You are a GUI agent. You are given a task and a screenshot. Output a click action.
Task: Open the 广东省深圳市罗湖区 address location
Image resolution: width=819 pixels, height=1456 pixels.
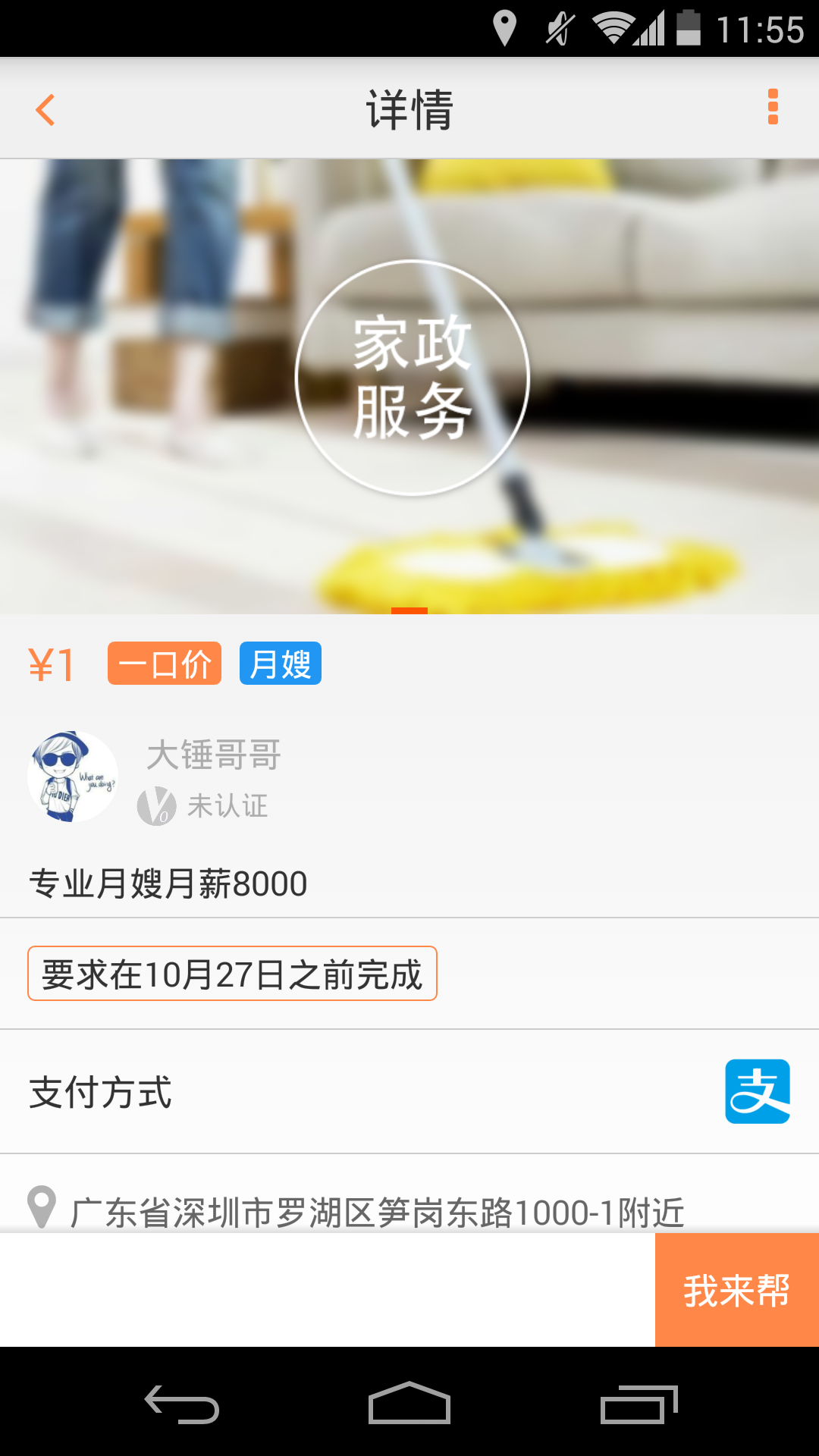coord(377,1211)
